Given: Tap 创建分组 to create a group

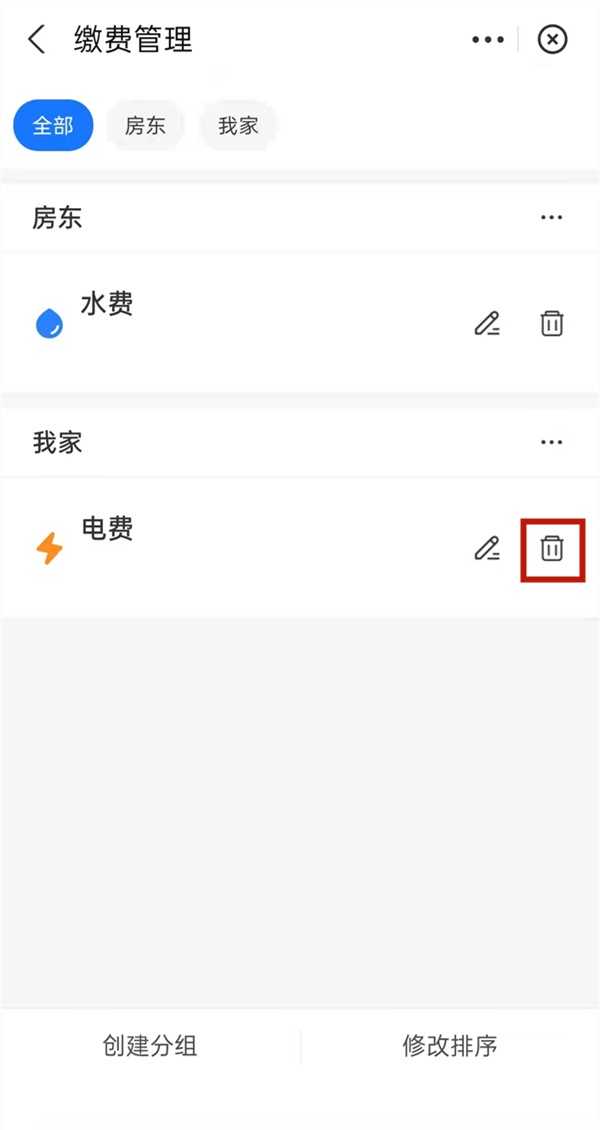Looking at the screenshot, I should (x=150, y=1046).
